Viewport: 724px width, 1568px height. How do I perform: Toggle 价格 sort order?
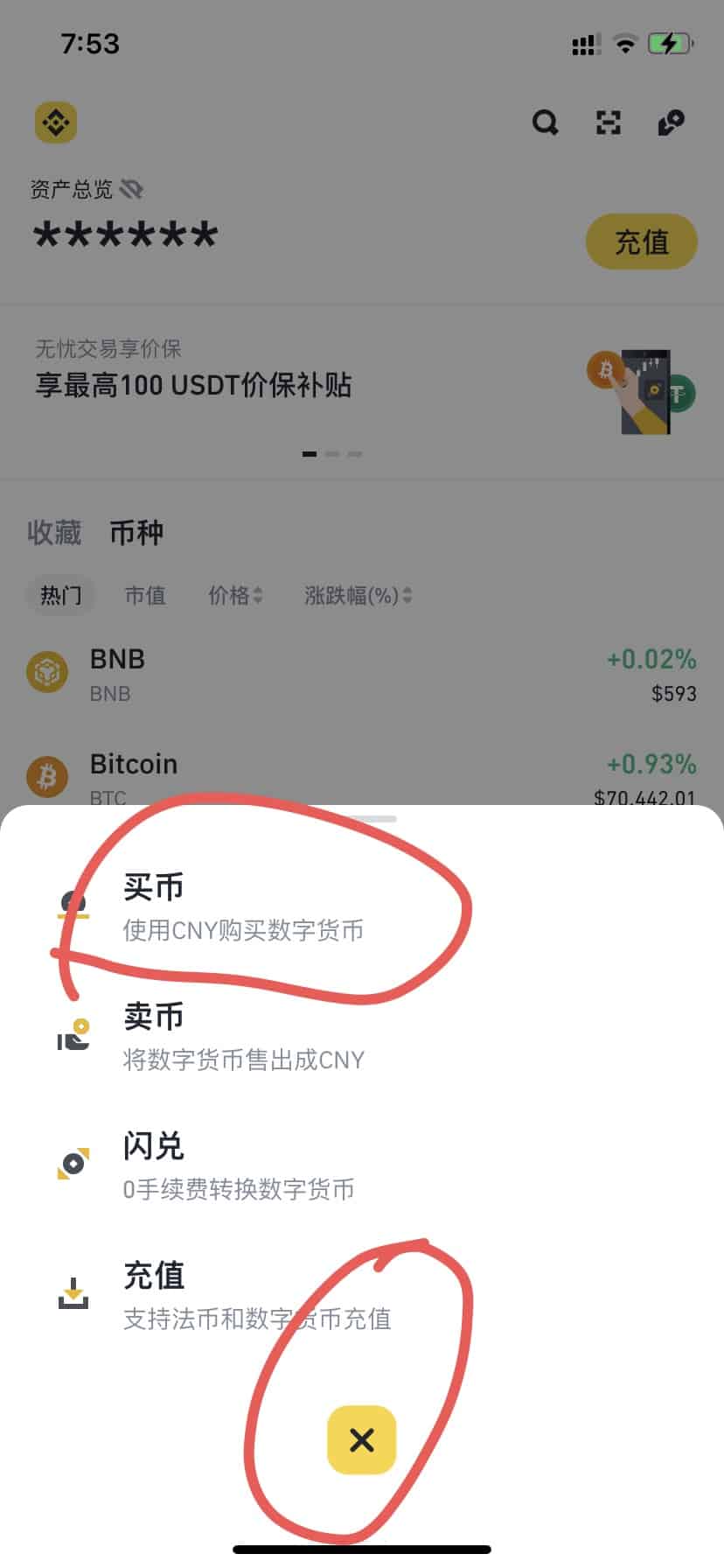[234, 596]
